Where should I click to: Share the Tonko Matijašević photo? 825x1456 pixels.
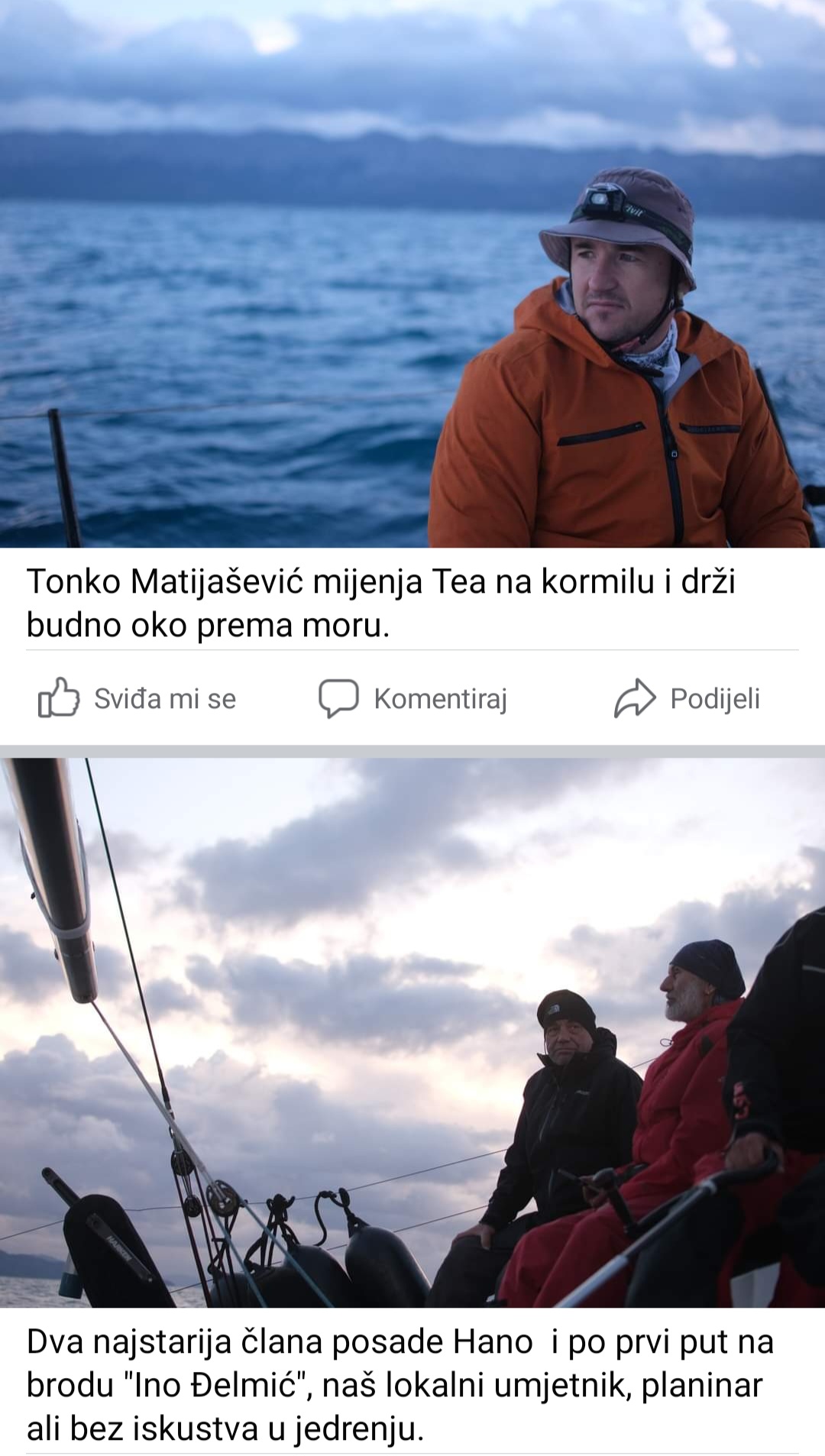pos(687,698)
